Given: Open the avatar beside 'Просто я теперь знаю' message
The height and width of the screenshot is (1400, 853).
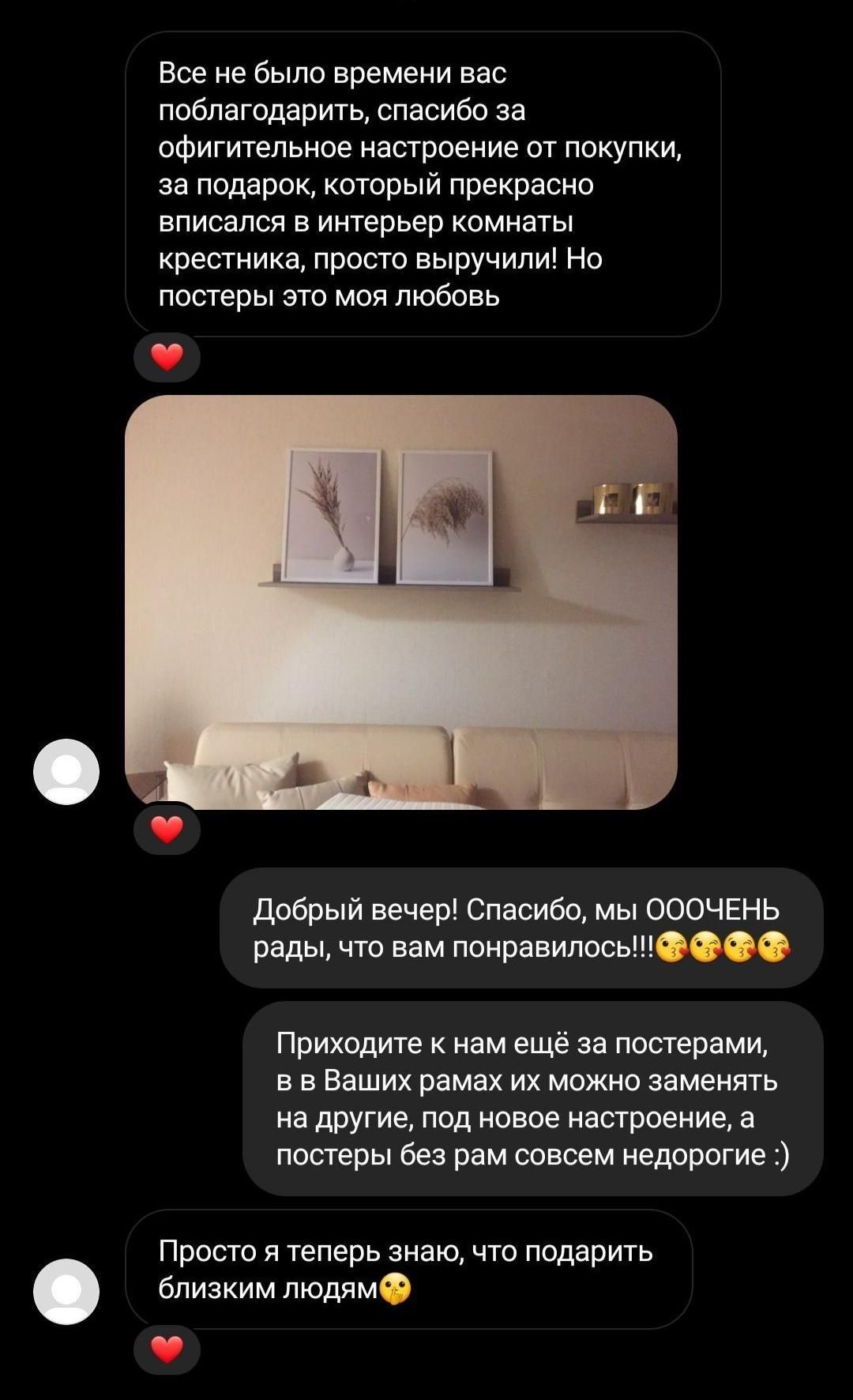Looking at the screenshot, I should coord(66,1291).
